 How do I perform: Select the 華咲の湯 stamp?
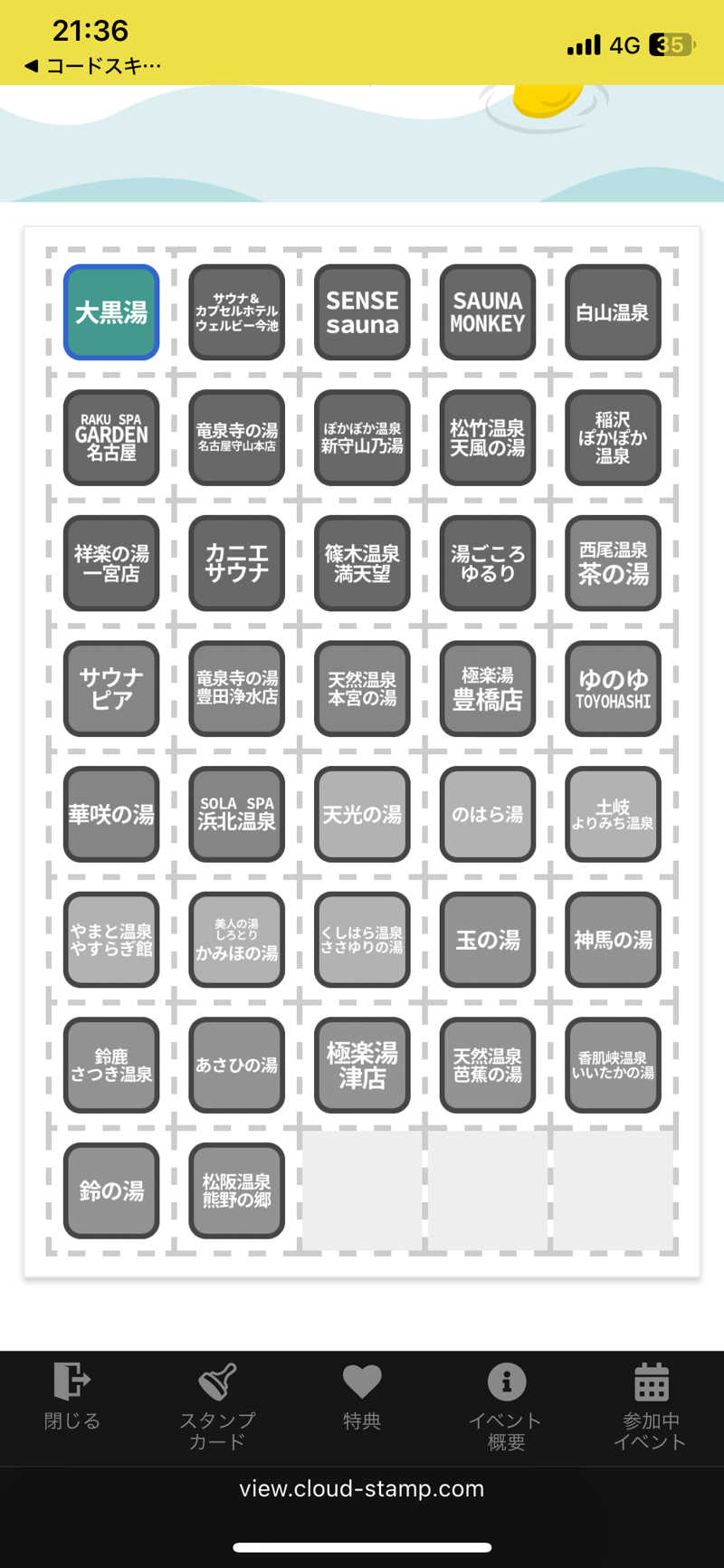tap(111, 814)
